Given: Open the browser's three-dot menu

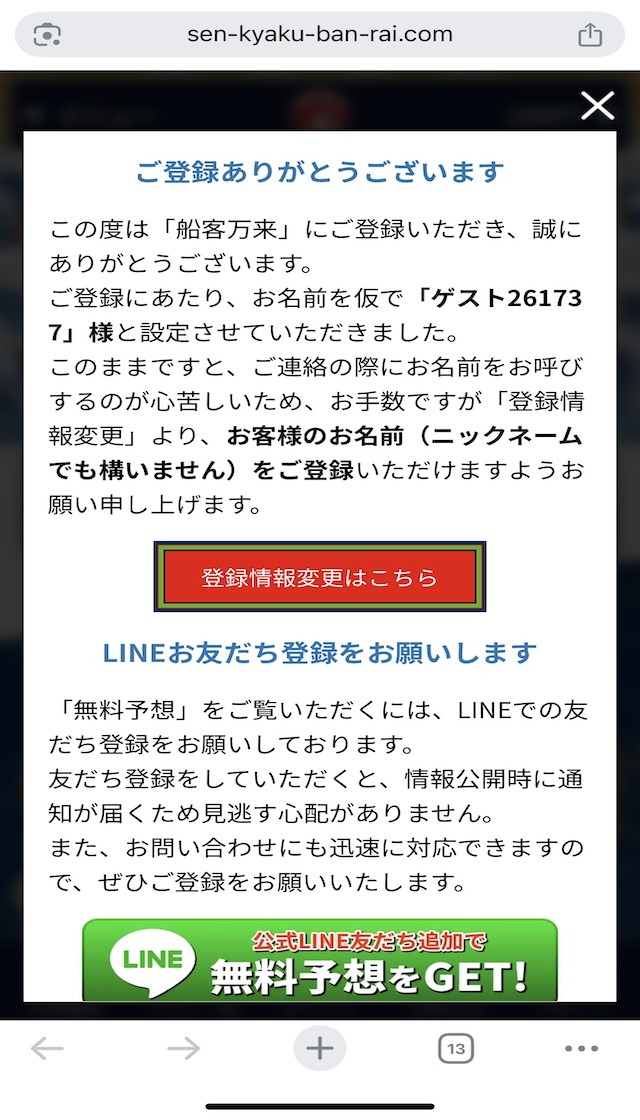Looking at the screenshot, I should pos(581,1049).
